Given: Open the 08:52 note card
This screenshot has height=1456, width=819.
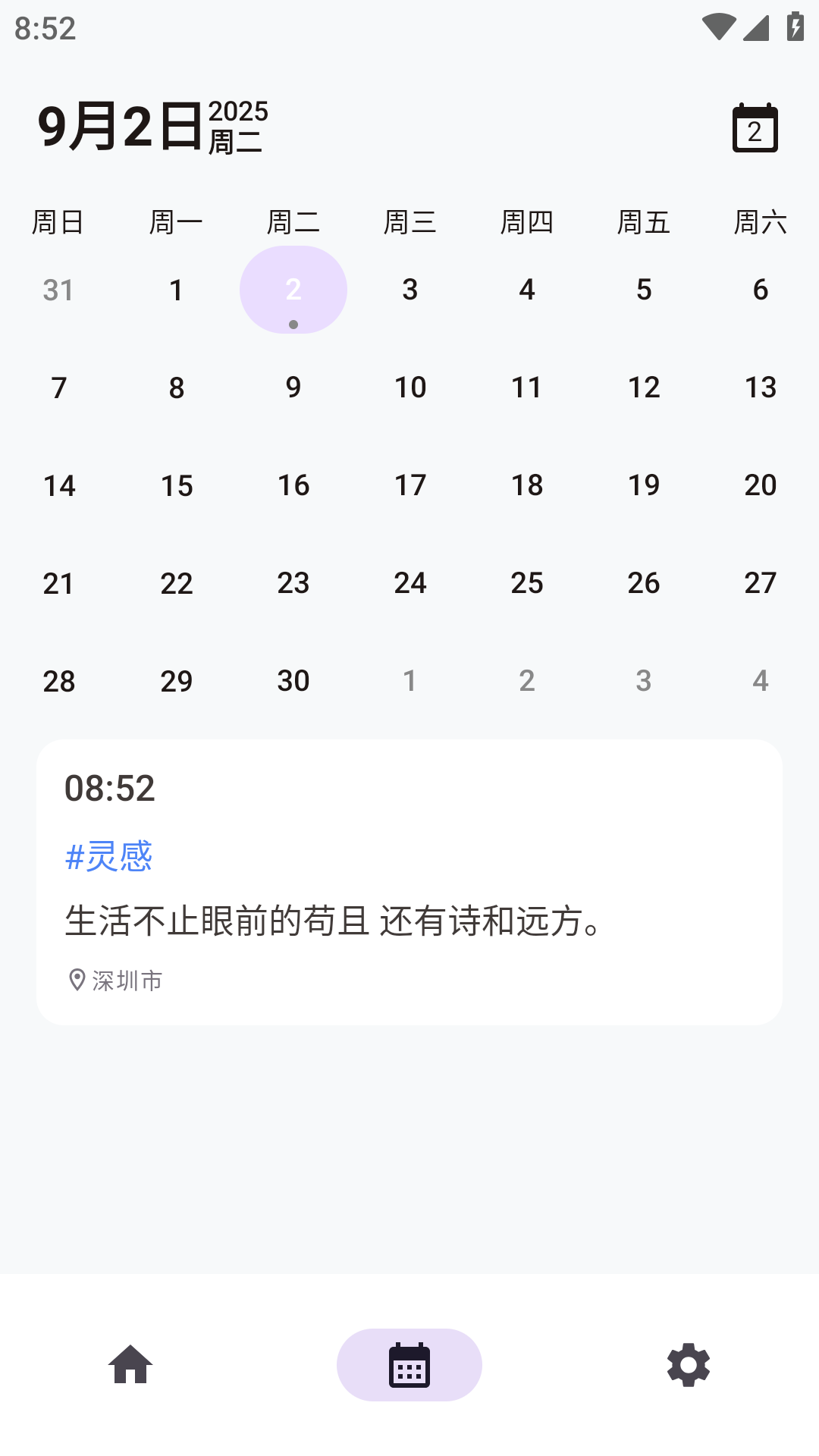Looking at the screenshot, I should [x=409, y=882].
